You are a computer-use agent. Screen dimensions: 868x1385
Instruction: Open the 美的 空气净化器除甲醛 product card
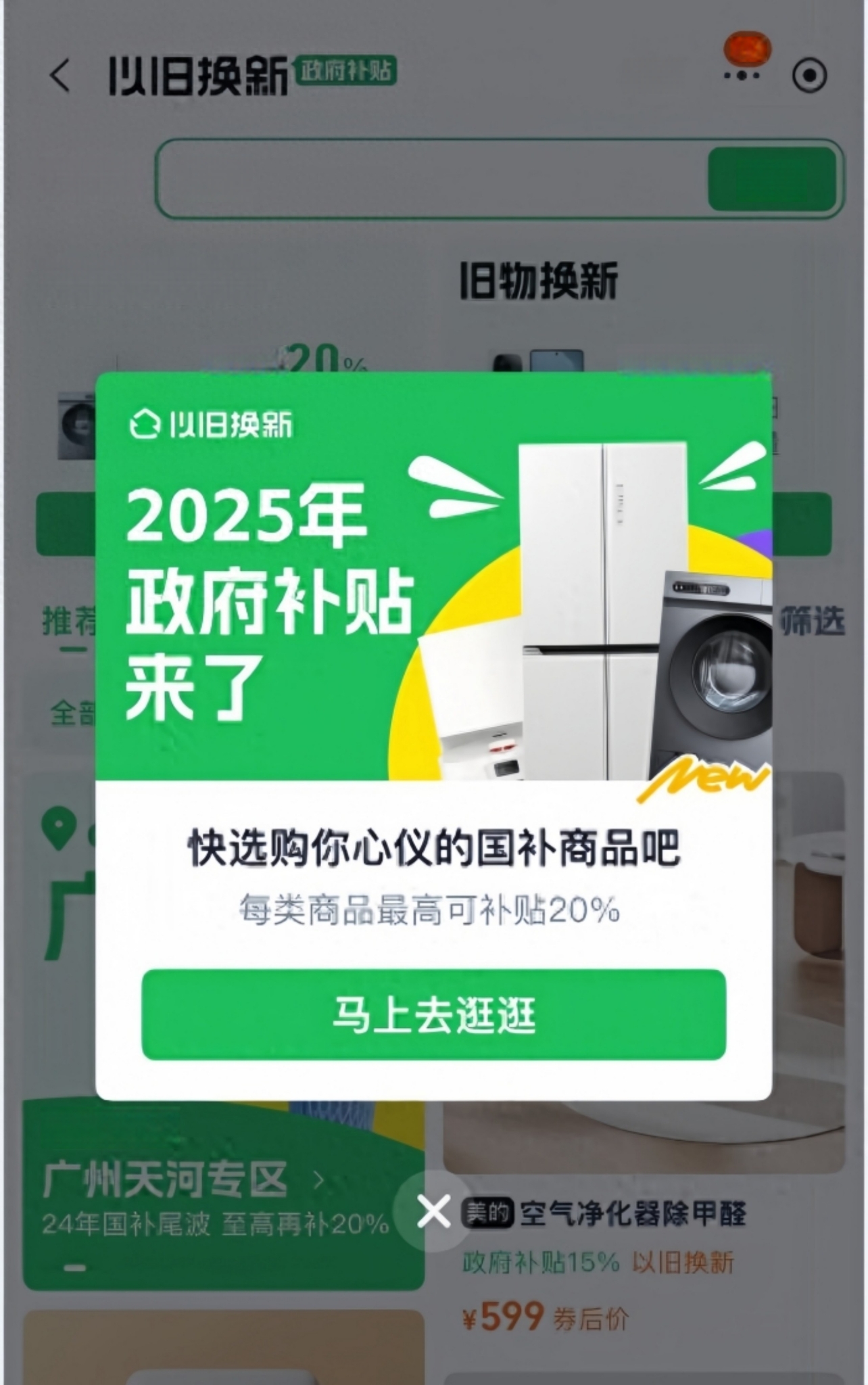(x=632, y=1214)
